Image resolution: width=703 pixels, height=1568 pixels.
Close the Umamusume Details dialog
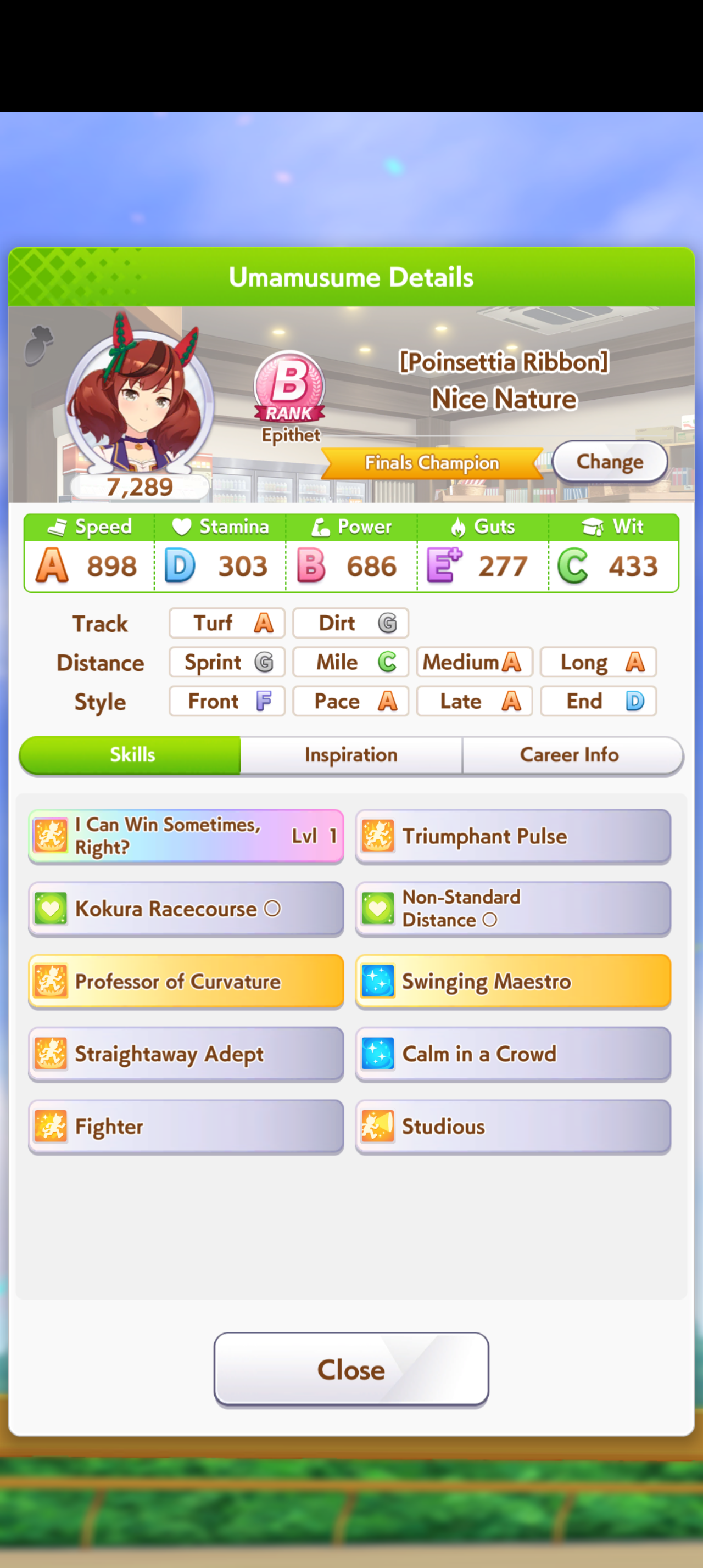click(x=351, y=1370)
